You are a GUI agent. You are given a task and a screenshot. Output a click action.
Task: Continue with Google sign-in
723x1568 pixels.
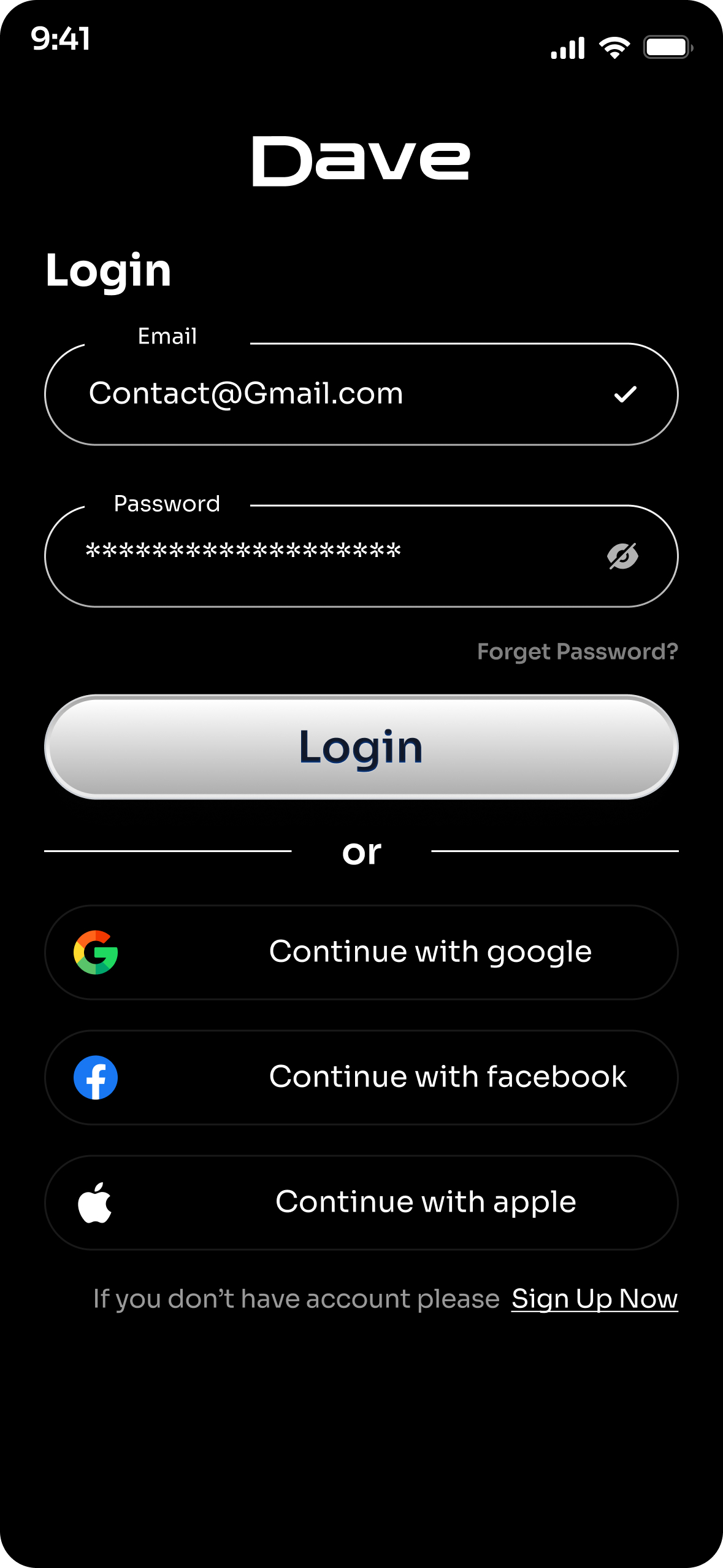[x=361, y=952]
